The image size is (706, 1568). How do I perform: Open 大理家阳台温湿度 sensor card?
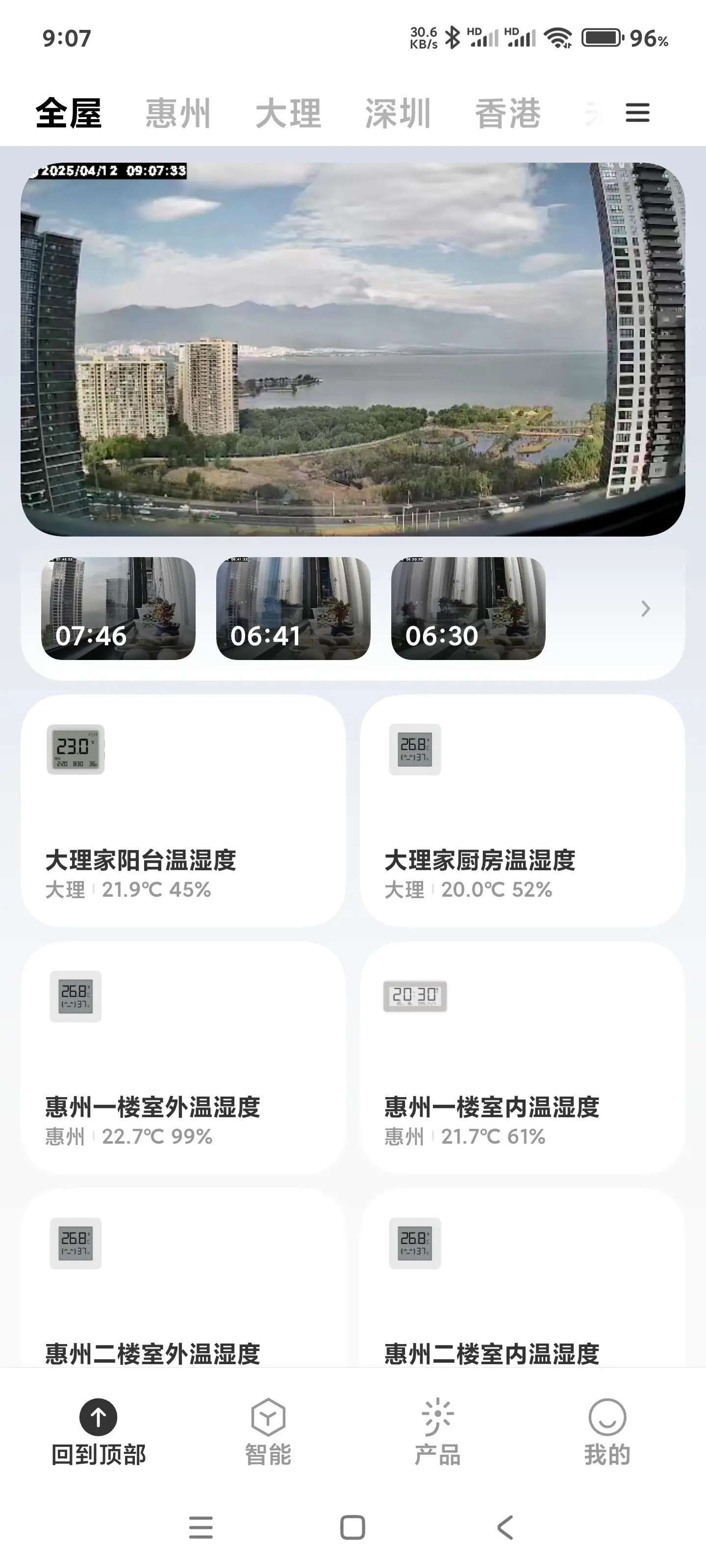pyautogui.click(x=183, y=811)
